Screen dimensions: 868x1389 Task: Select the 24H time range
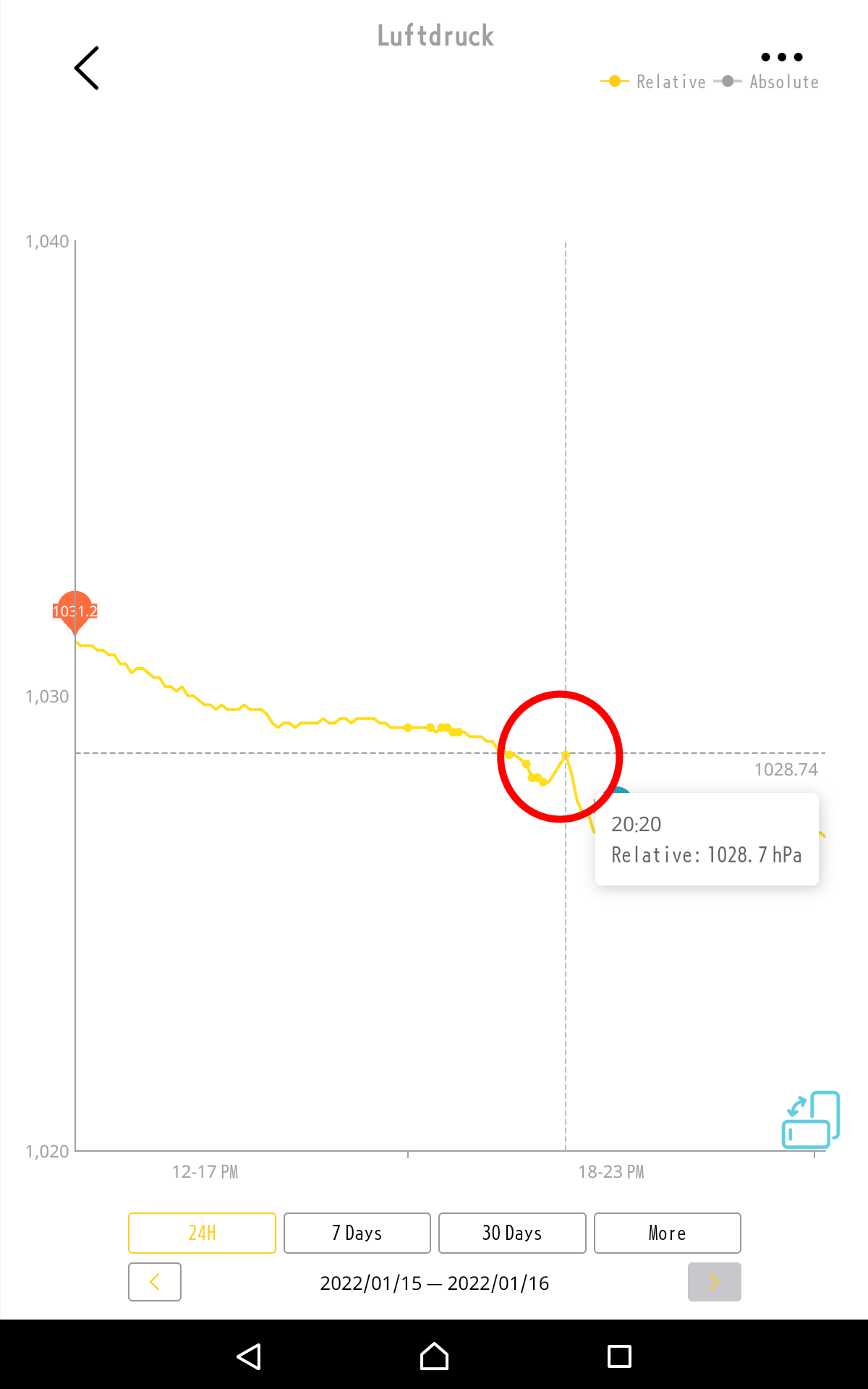coord(202,1233)
